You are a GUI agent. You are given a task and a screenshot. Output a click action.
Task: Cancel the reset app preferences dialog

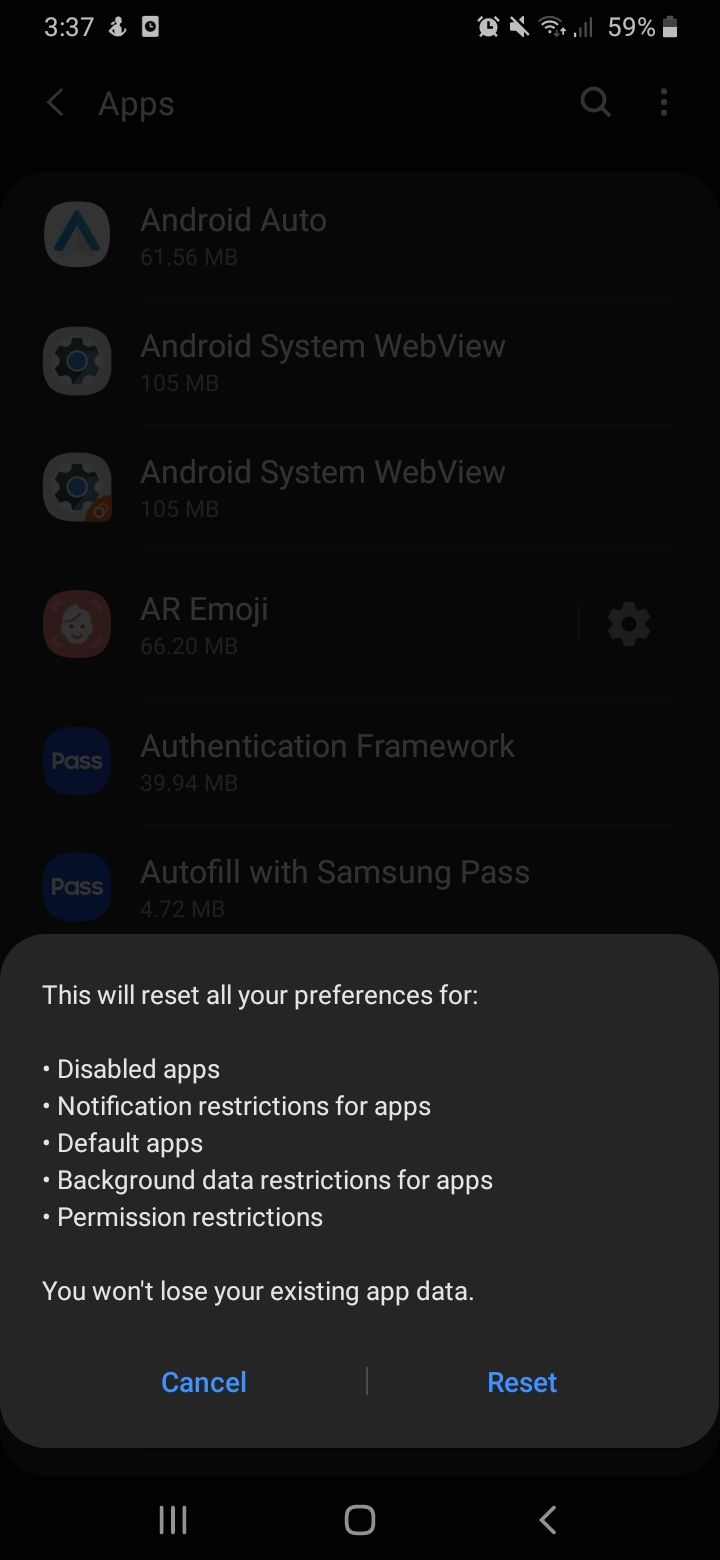(x=203, y=1381)
